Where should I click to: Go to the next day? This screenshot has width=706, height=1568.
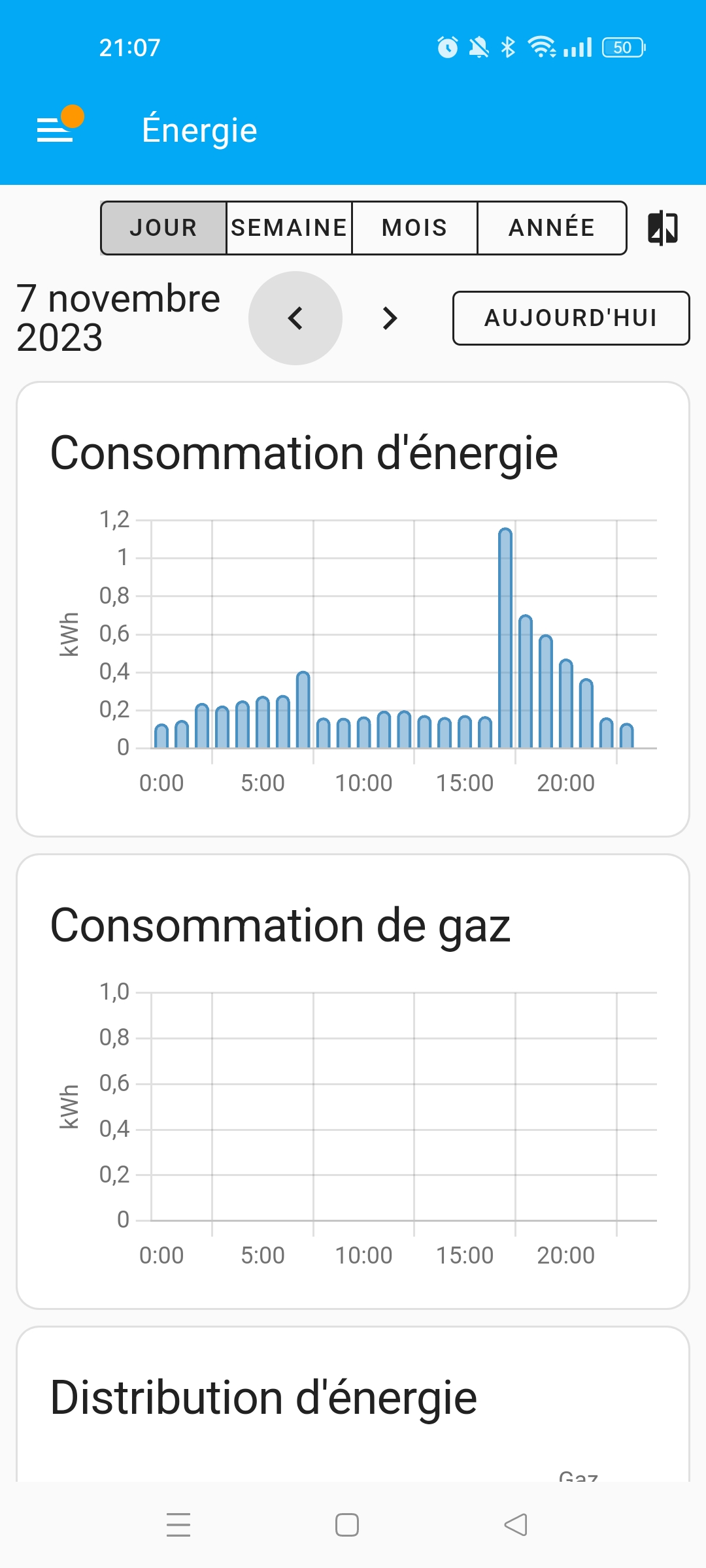(390, 318)
